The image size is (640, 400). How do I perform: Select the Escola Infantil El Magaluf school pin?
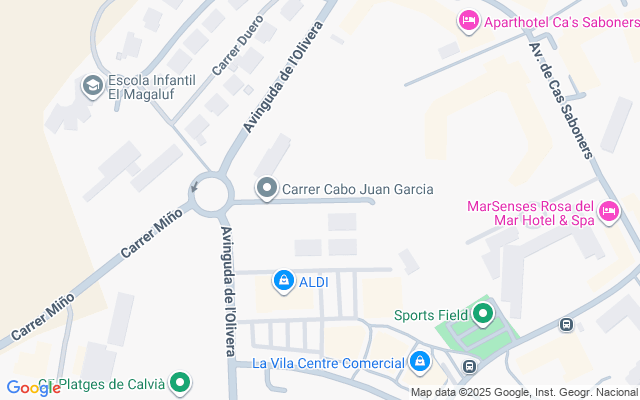(93, 88)
